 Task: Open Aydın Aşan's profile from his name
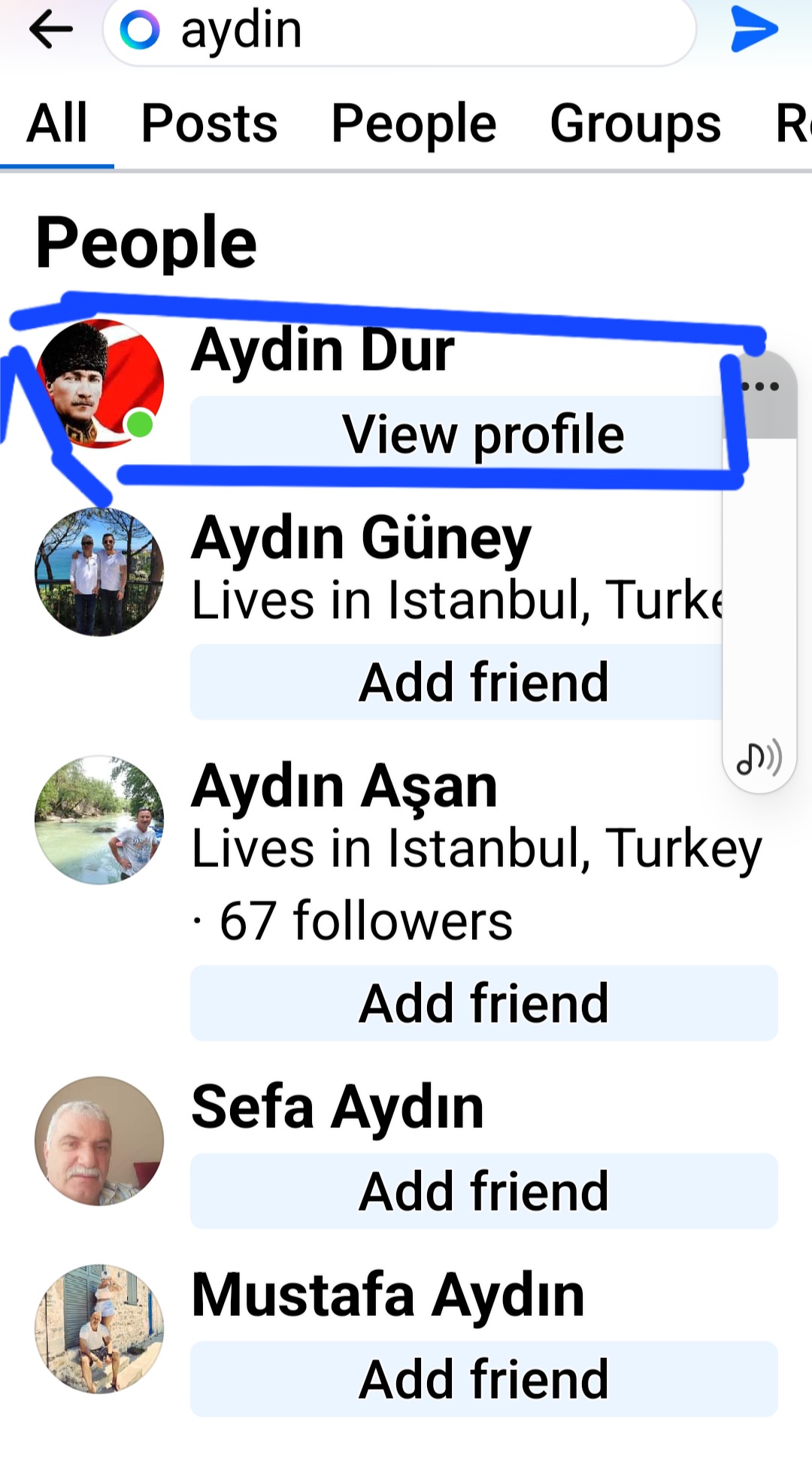pyautogui.click(x=344, y=787)
